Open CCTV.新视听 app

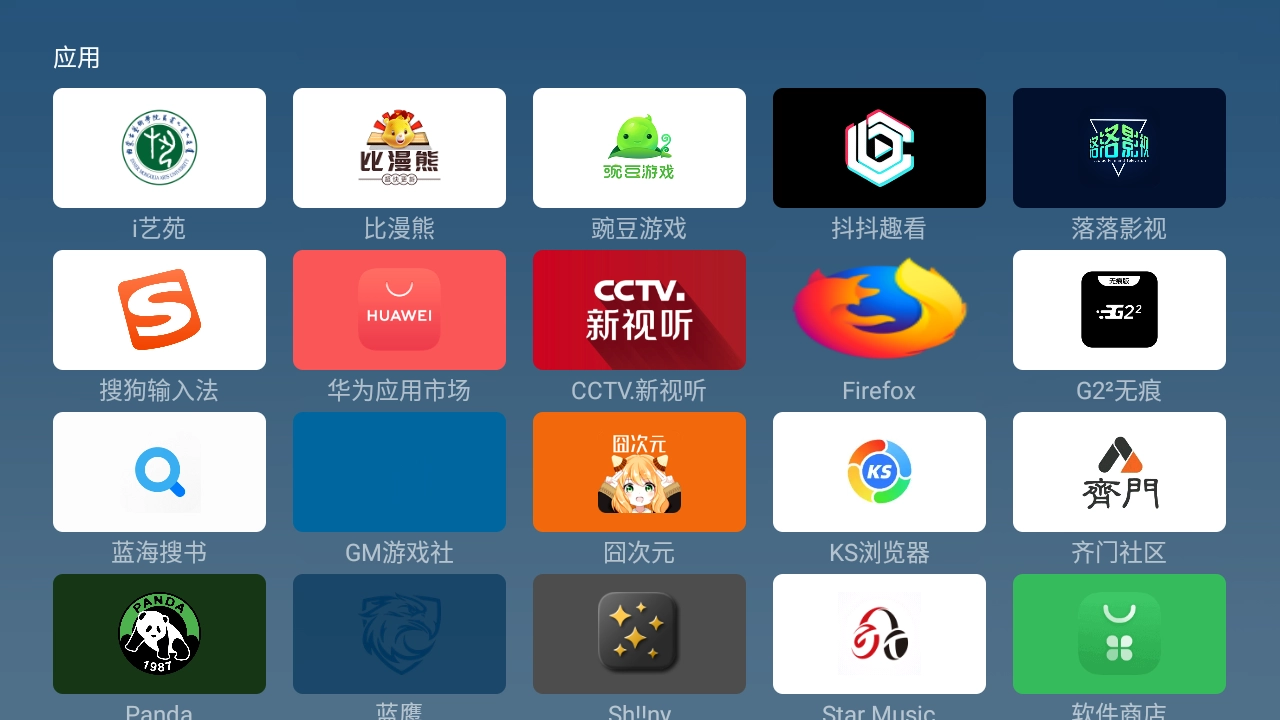(639, 310)
